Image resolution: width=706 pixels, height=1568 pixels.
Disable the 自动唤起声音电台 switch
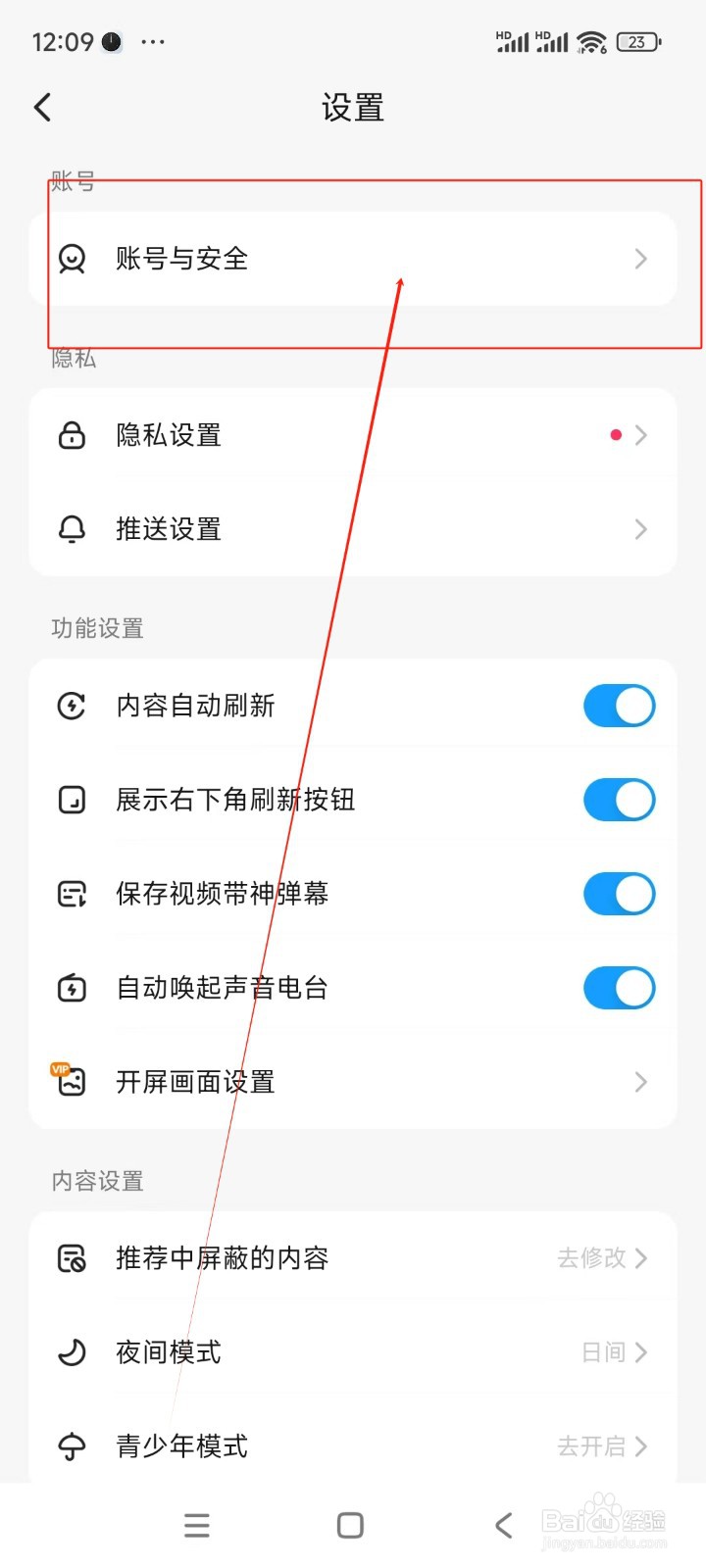pos(619,987)
